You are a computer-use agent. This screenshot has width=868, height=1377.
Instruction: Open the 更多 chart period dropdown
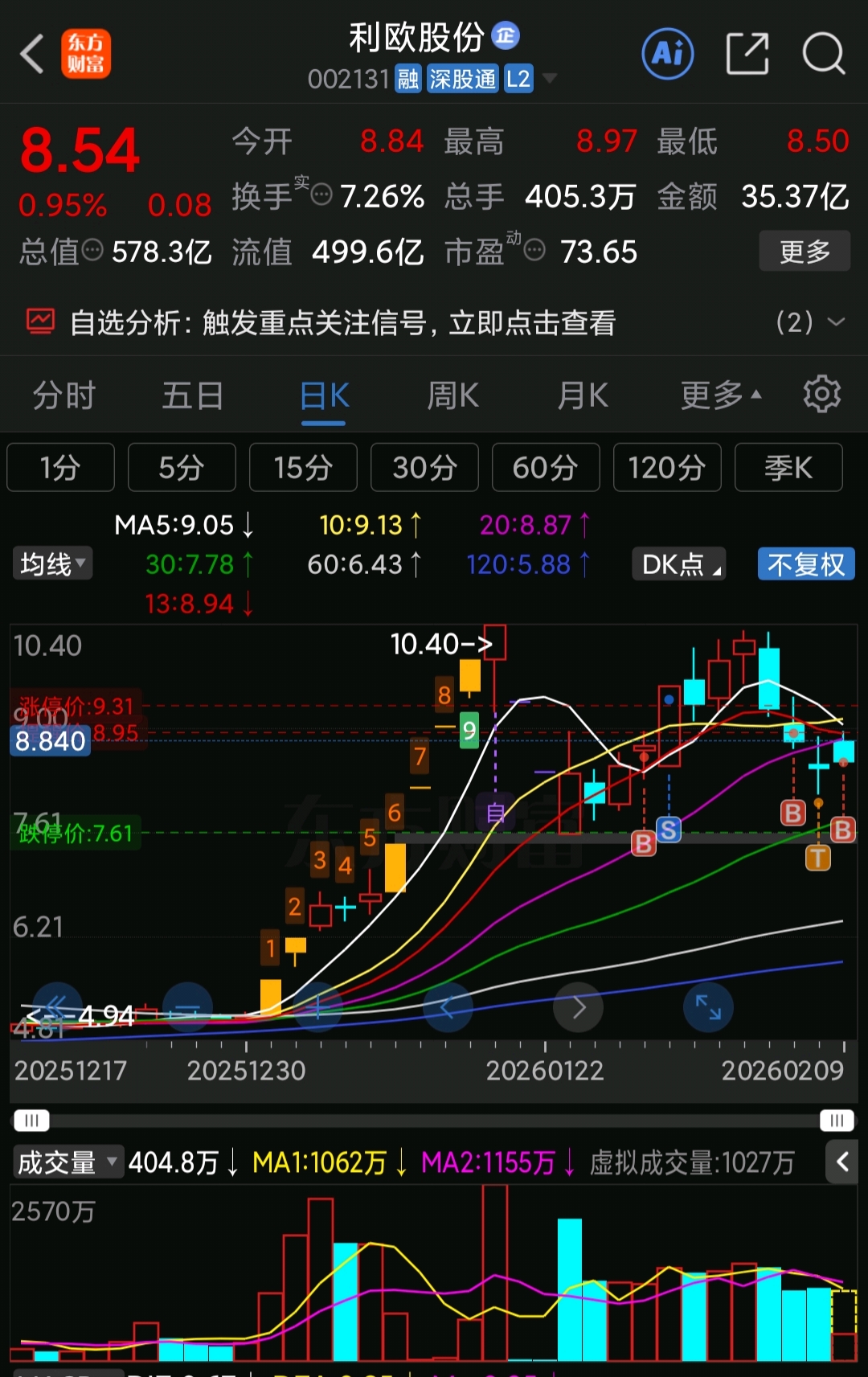click(x=720, y=395)
